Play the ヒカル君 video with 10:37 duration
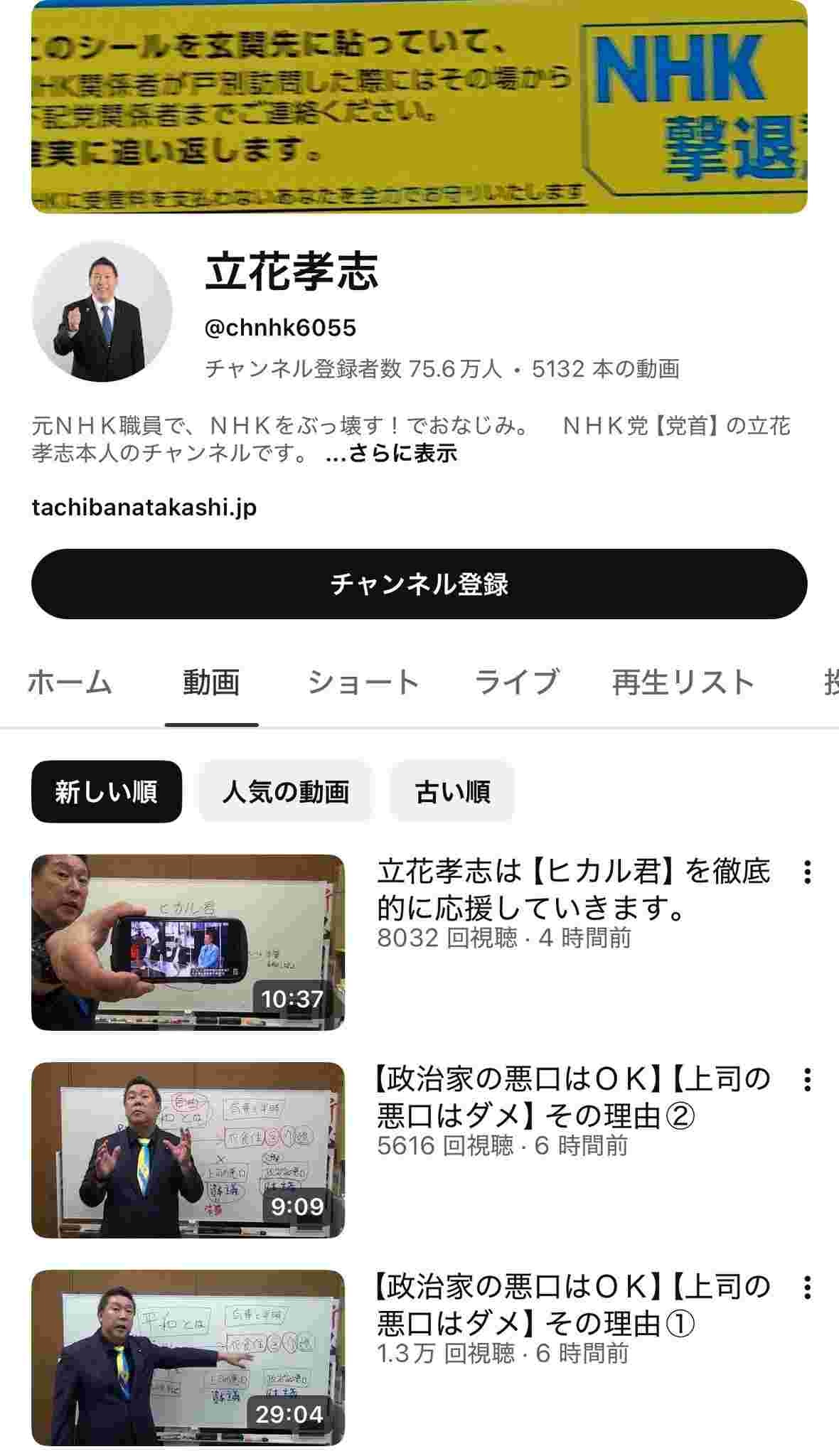Screen dimensions: 839x1456 (188, 942)
